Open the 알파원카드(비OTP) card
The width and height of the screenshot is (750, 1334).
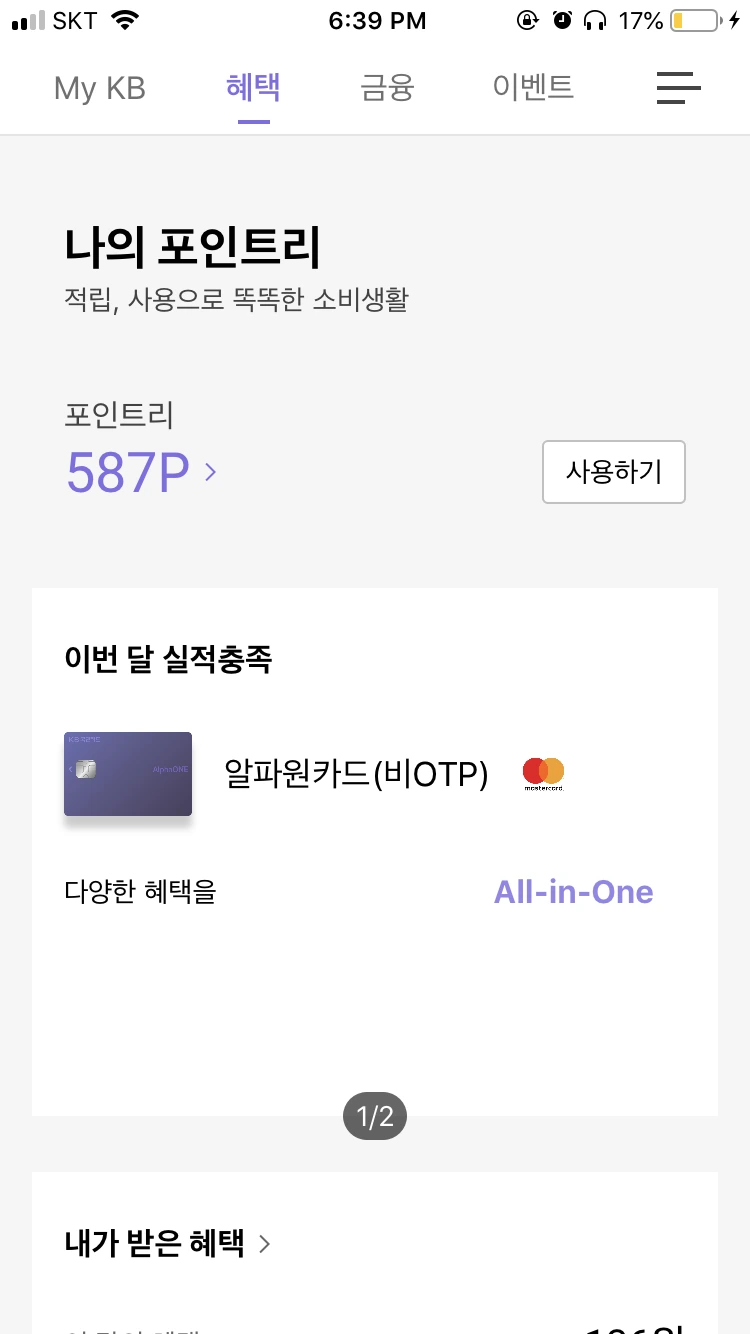[356, 775]
